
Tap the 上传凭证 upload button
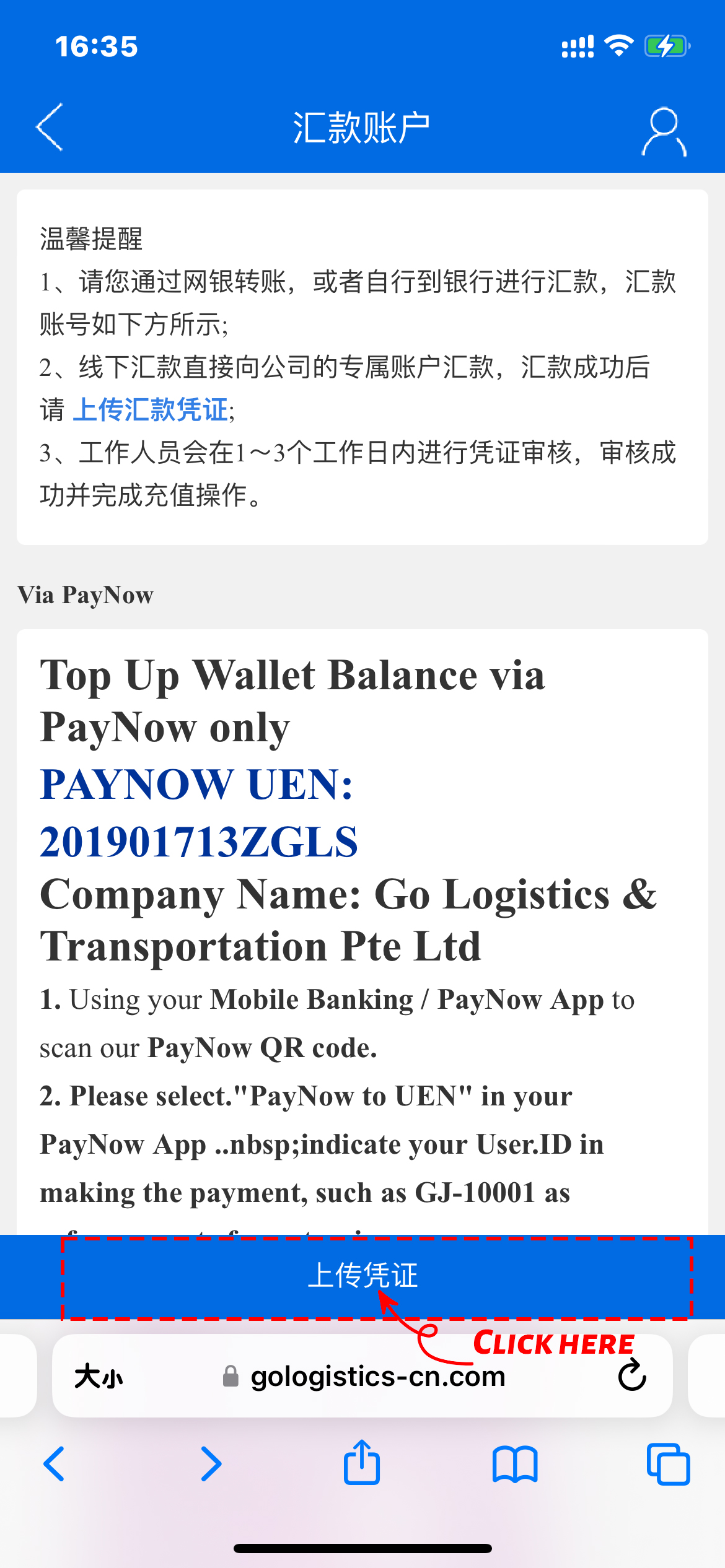tap(362, 1277)
